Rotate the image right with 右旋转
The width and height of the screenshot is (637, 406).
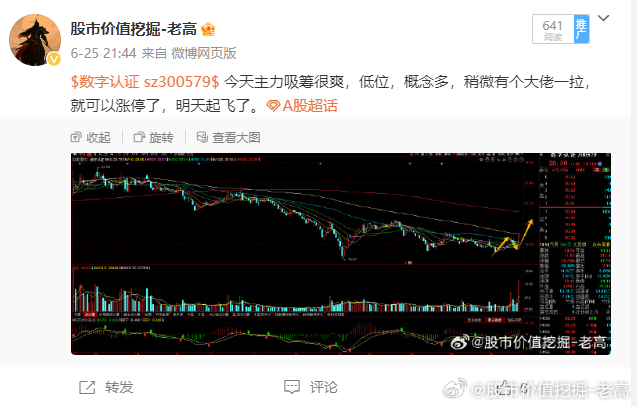coord(153,137)
